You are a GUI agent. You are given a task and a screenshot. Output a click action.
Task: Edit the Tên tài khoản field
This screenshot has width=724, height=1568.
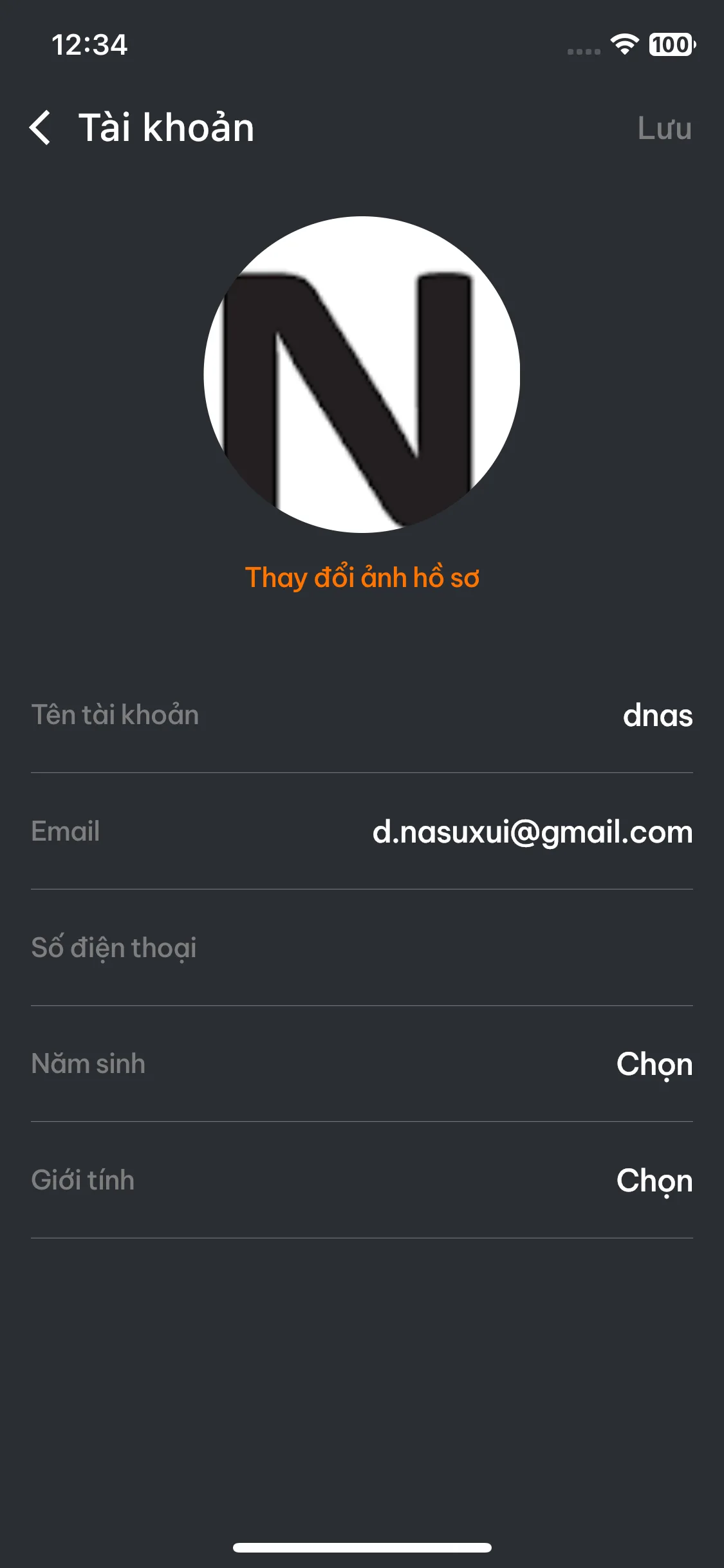pyautogui.click(x=362, y=715)
